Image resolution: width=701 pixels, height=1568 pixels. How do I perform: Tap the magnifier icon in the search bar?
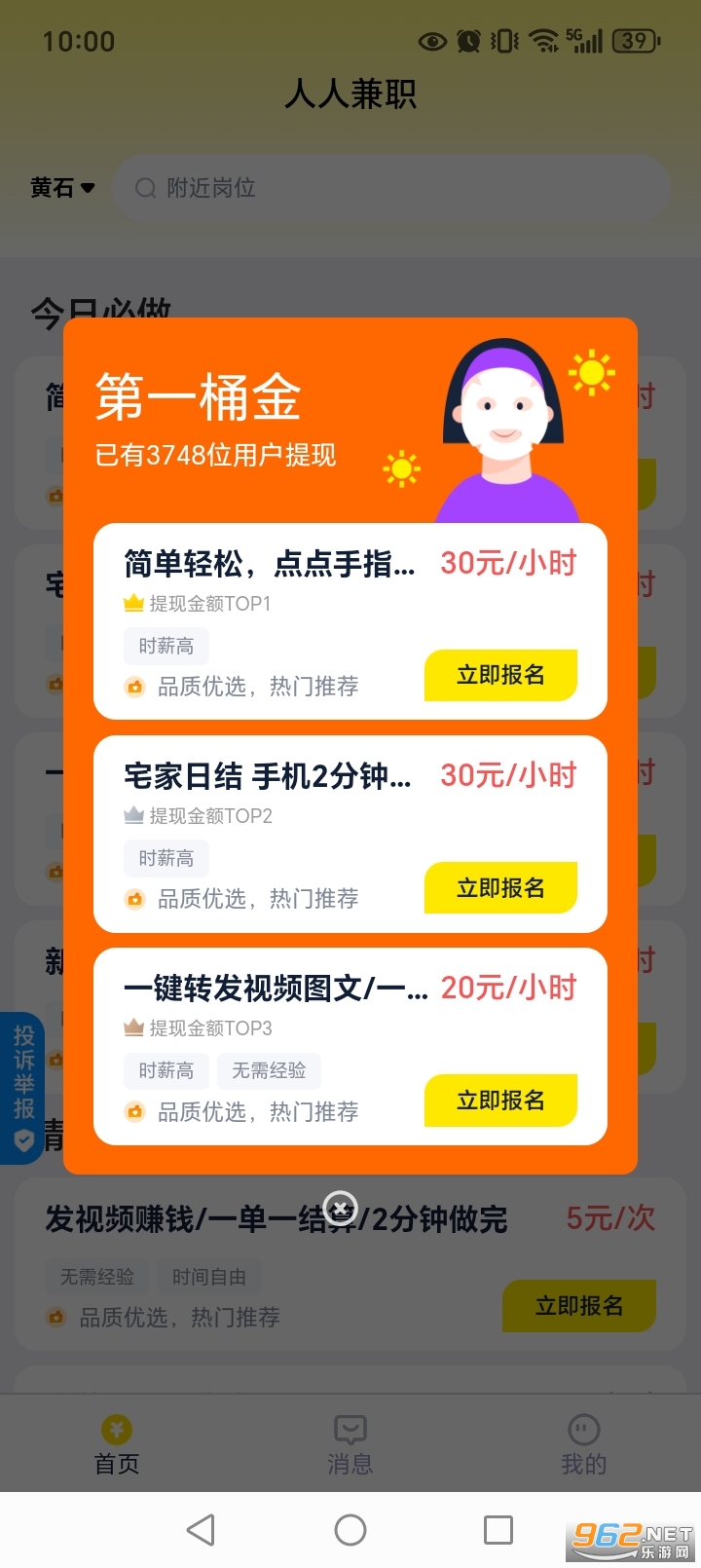(x=146, y=188)
